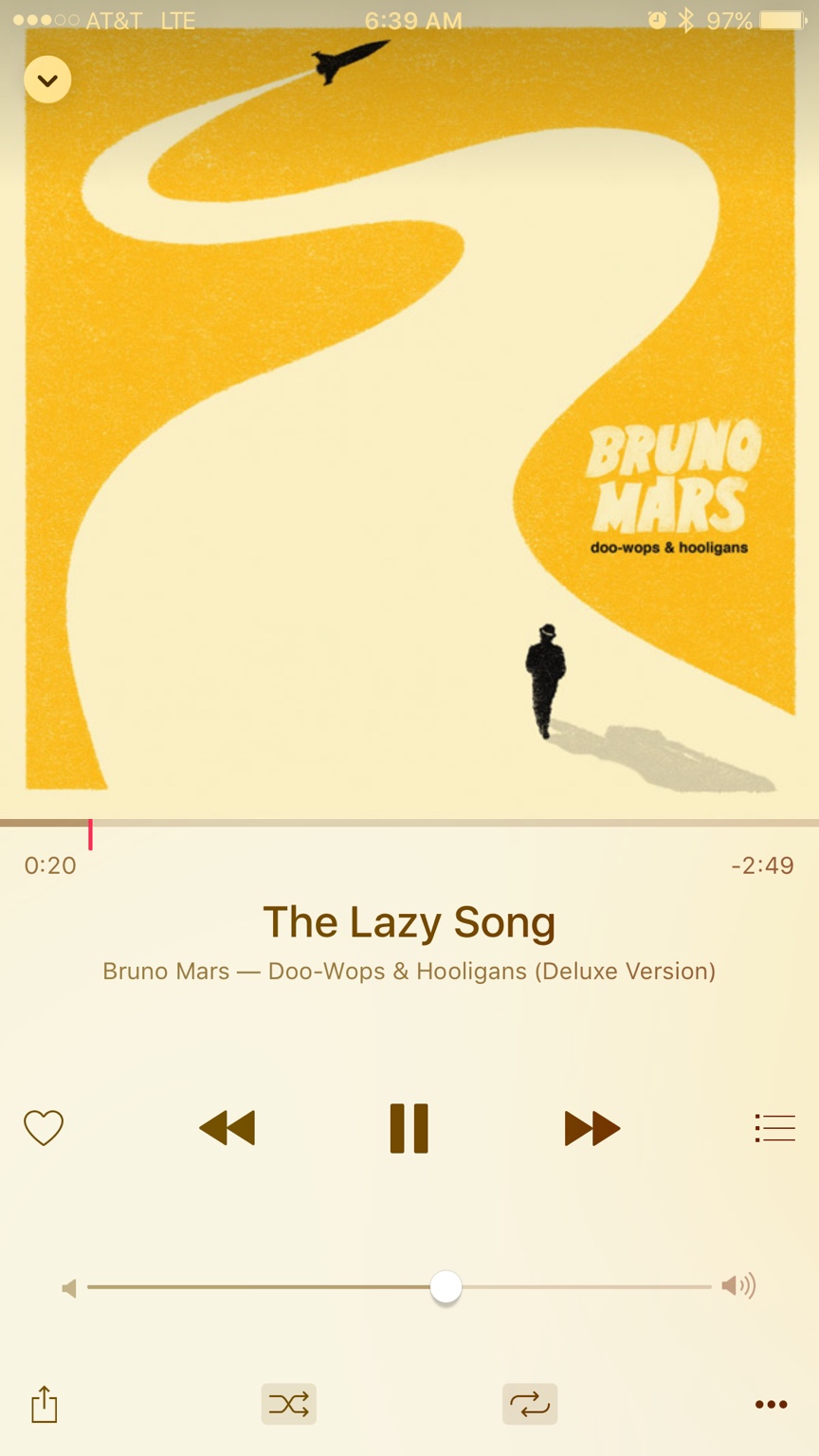This screenshot has height=1456, width=819.
Task: Collapse the Now Playing screen with the chevron
Action: click(47, 80)
